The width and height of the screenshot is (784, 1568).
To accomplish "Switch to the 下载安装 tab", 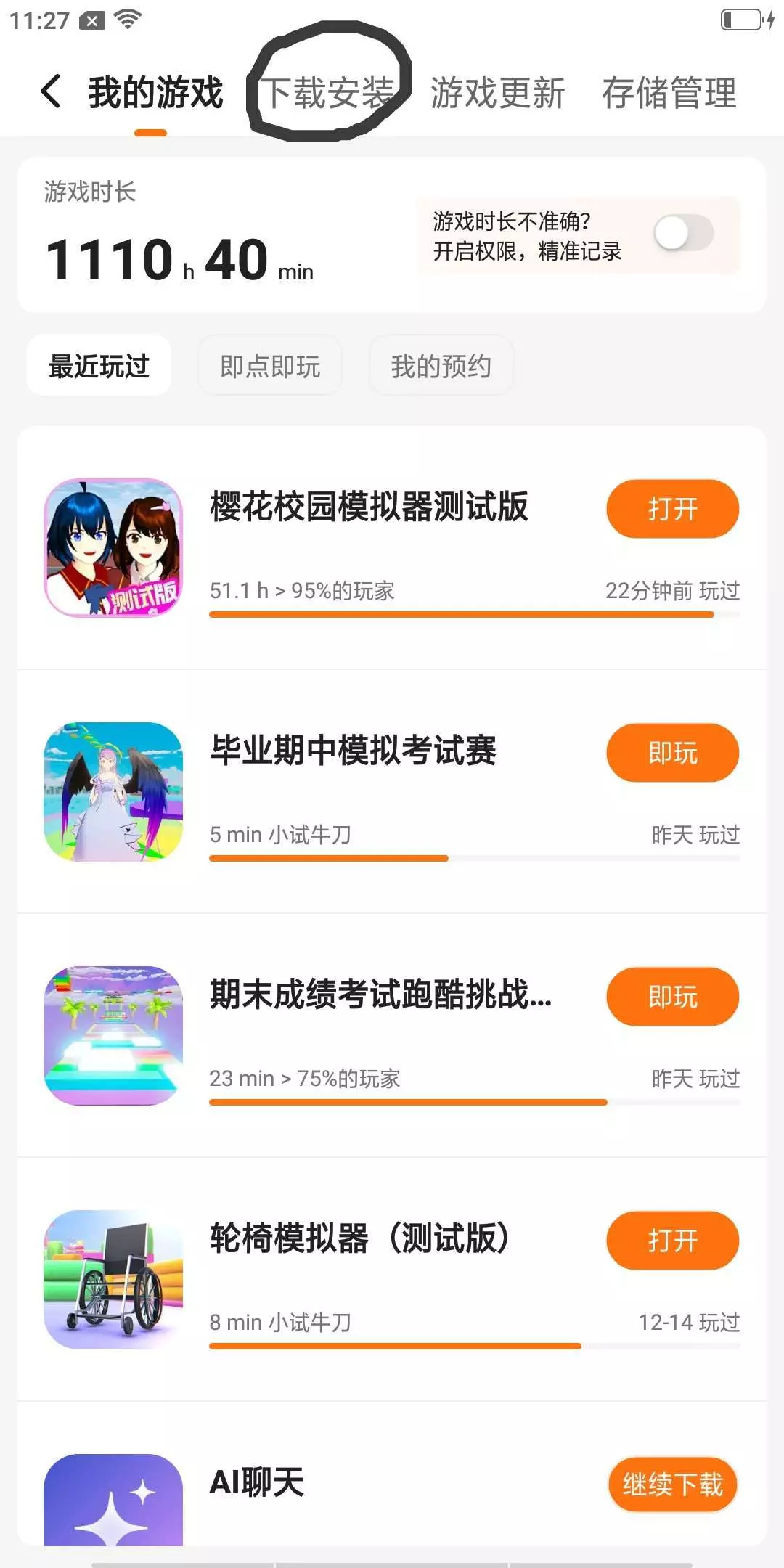I will coord(327,93).
